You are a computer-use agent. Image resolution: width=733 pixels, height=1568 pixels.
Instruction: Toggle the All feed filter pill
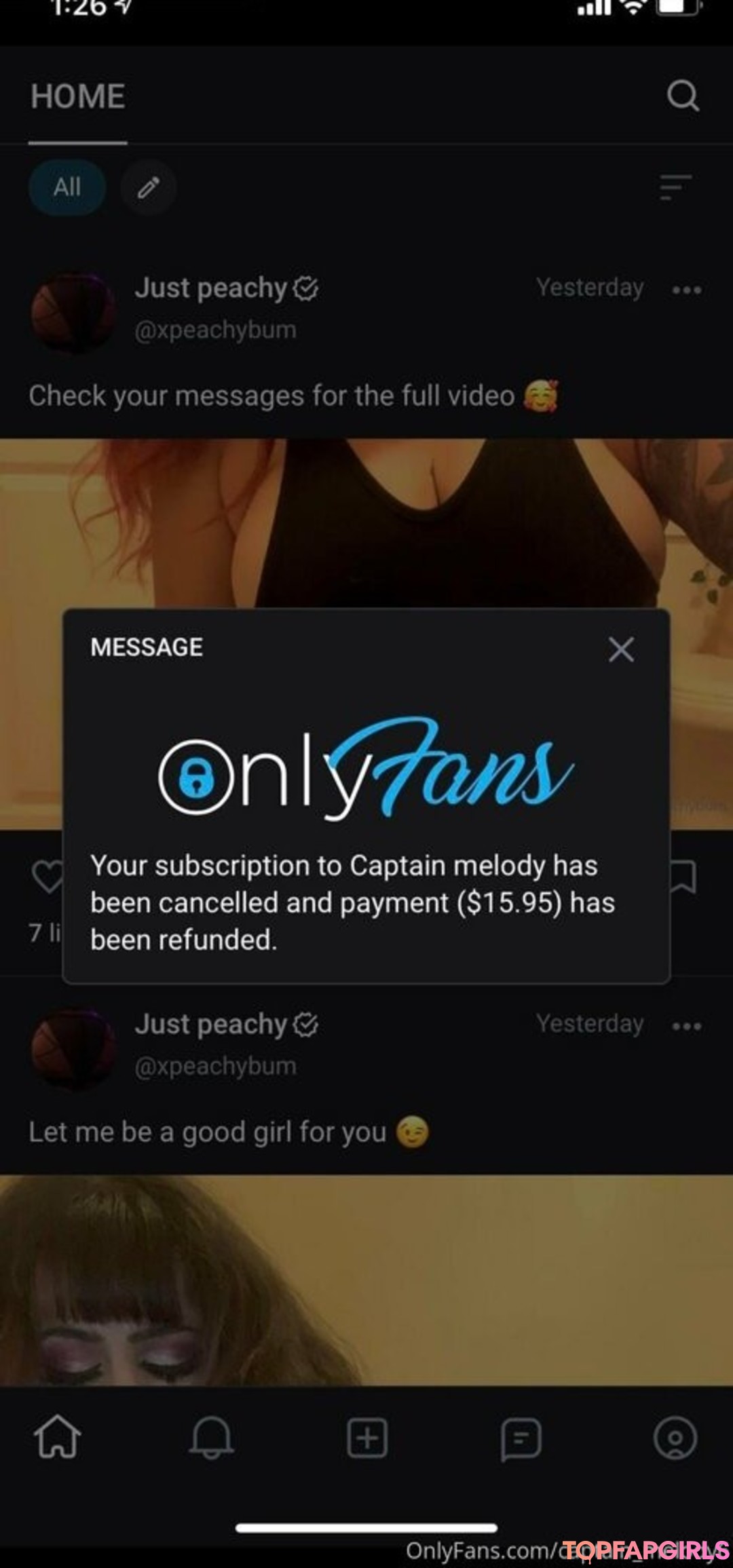pos(66,188)
